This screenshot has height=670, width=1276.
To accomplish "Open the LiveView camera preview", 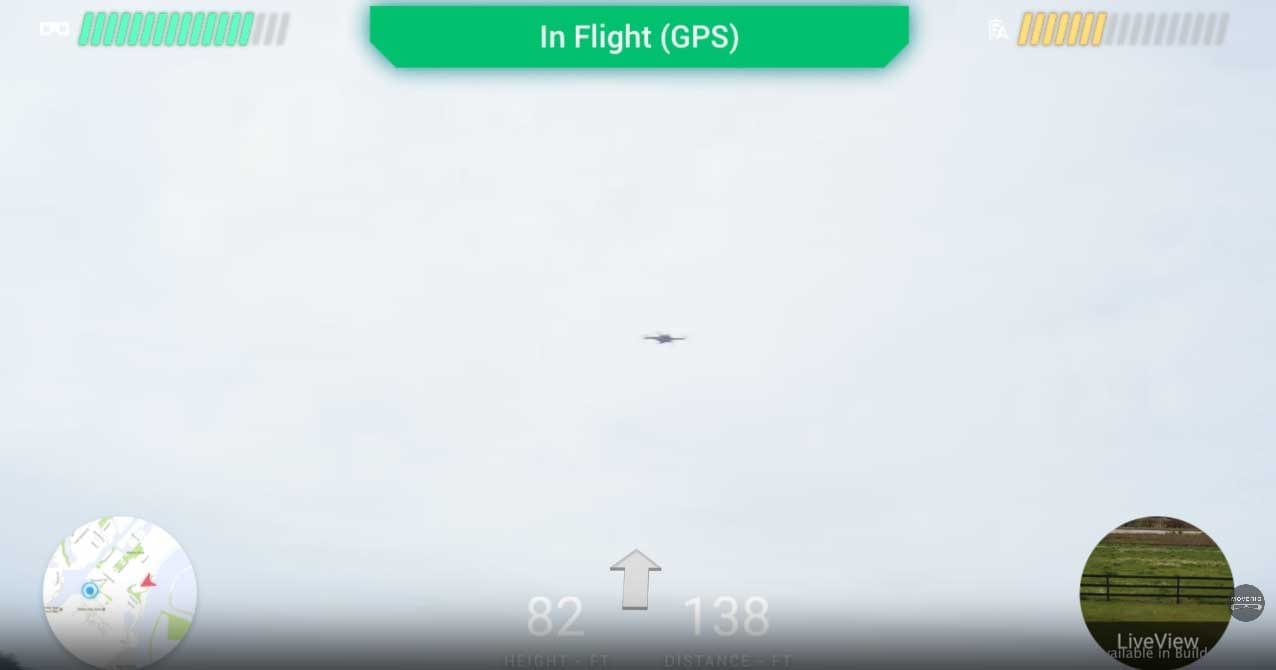I will tap(1157, 593).
